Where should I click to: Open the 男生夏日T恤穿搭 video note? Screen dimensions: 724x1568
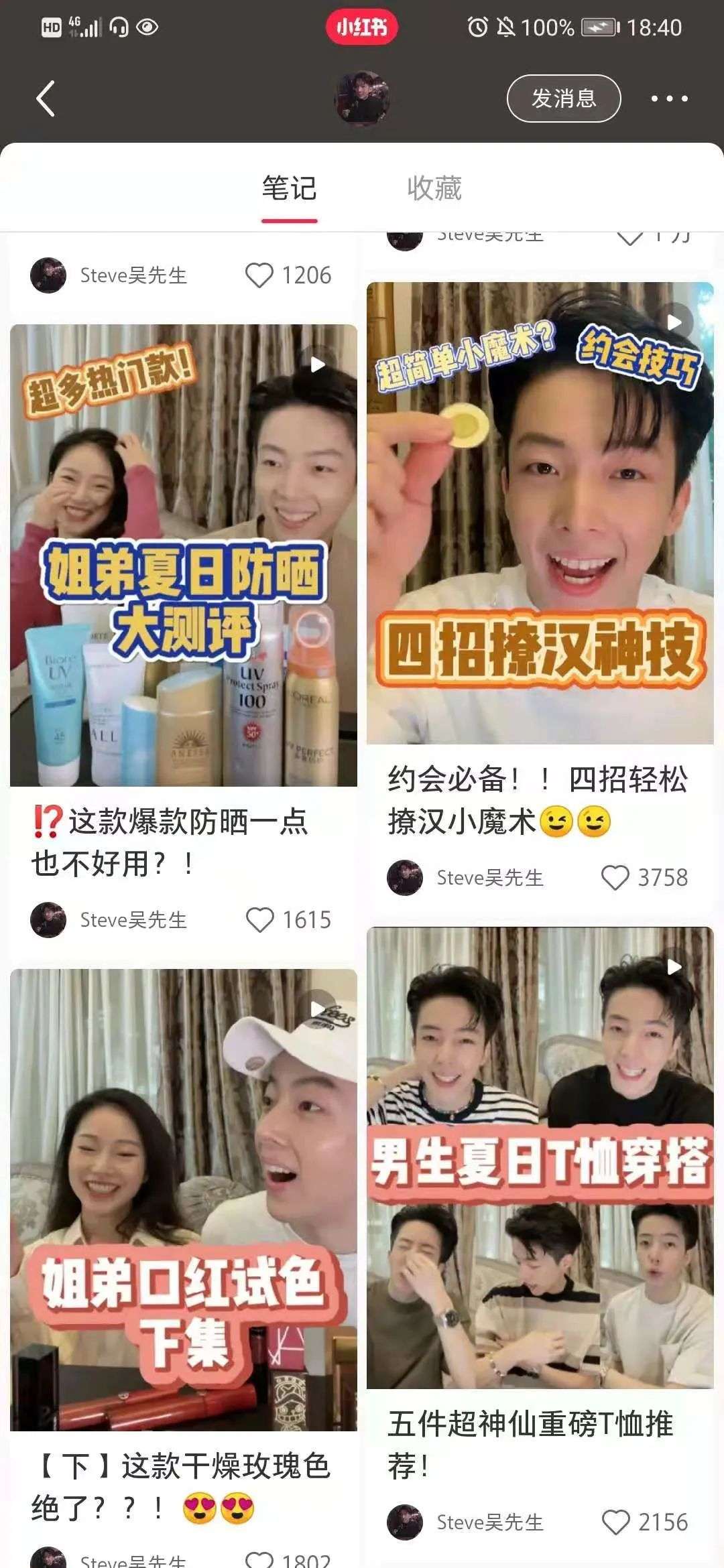tap(540, 1157)
